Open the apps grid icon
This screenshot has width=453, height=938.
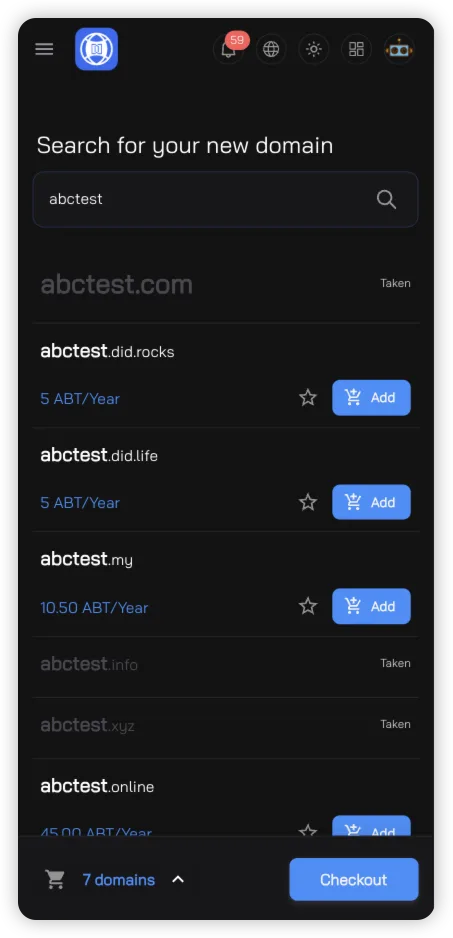[356, 49]
